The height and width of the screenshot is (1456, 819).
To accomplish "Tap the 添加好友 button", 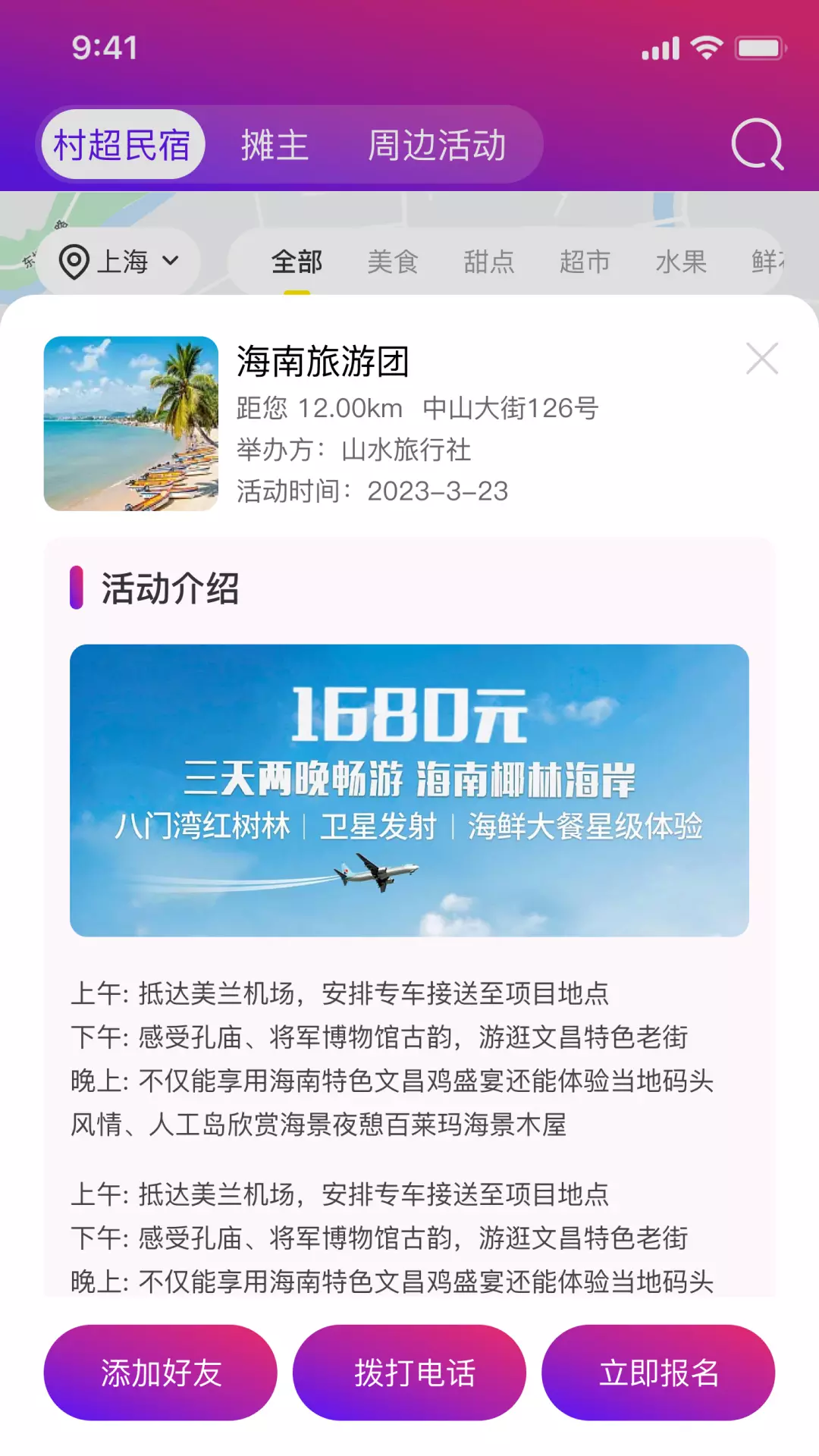I will 161,1373.
